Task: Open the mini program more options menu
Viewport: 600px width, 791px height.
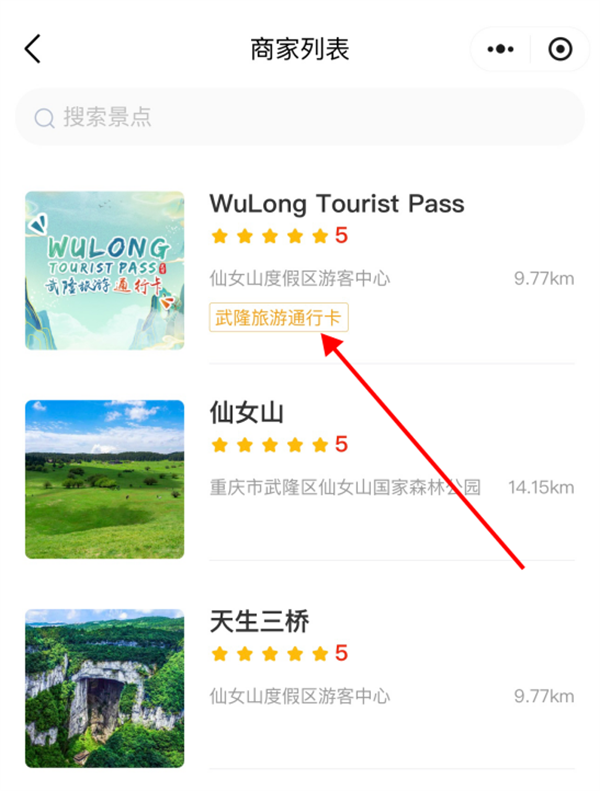Action: [500, 49]
